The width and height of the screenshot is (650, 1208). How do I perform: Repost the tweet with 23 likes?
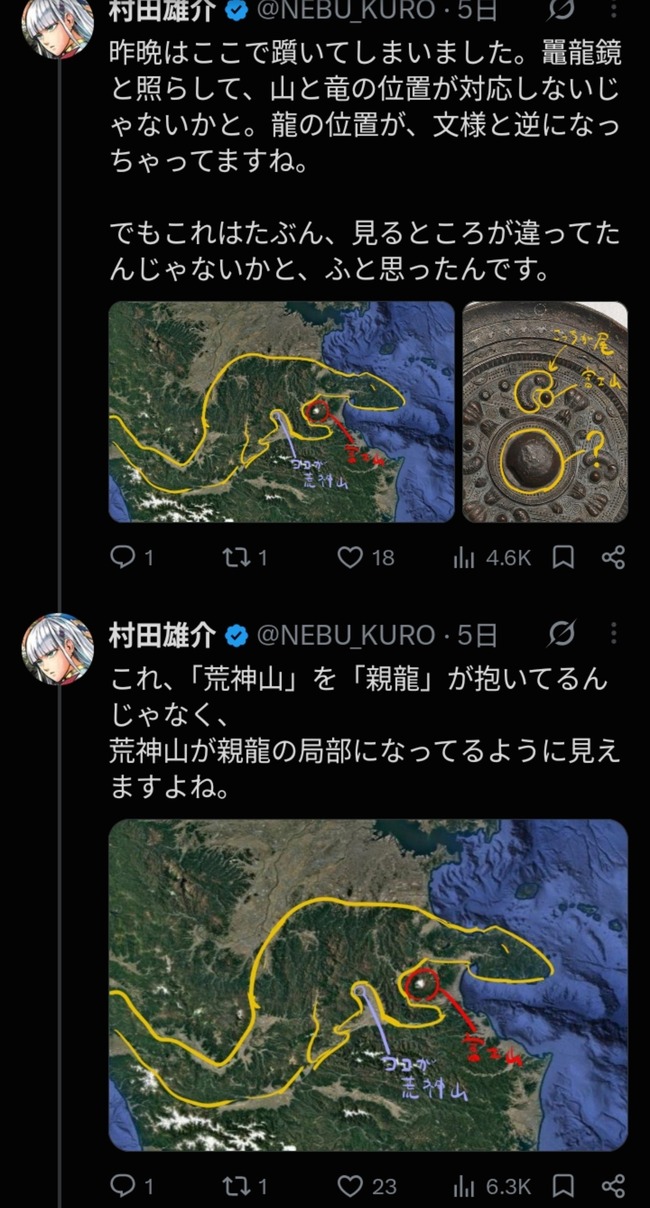pyautogui.click(x=244, y=1187)
